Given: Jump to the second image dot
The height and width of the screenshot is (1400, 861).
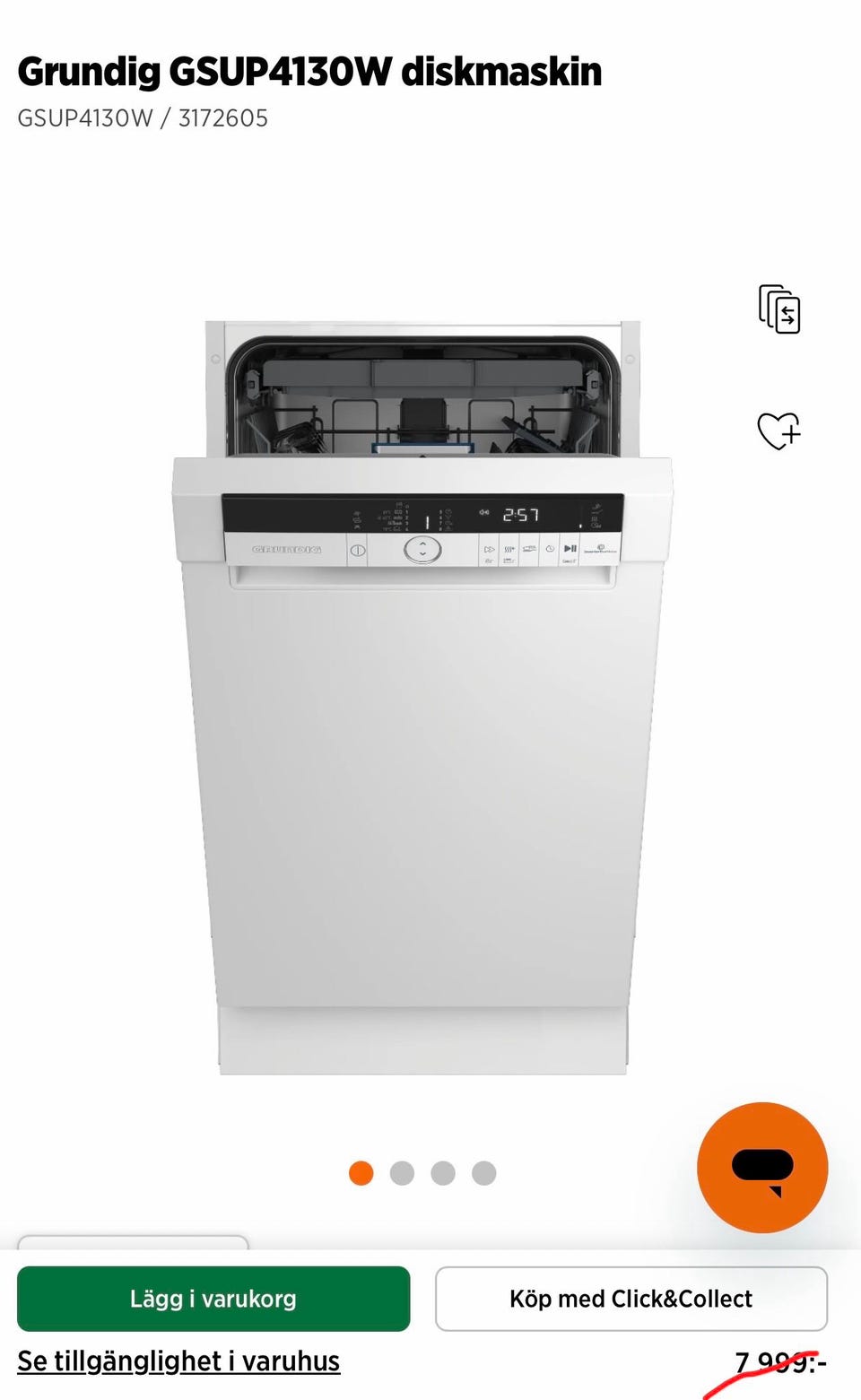Looking at the screenshot, I should [x=402, y=1173].
